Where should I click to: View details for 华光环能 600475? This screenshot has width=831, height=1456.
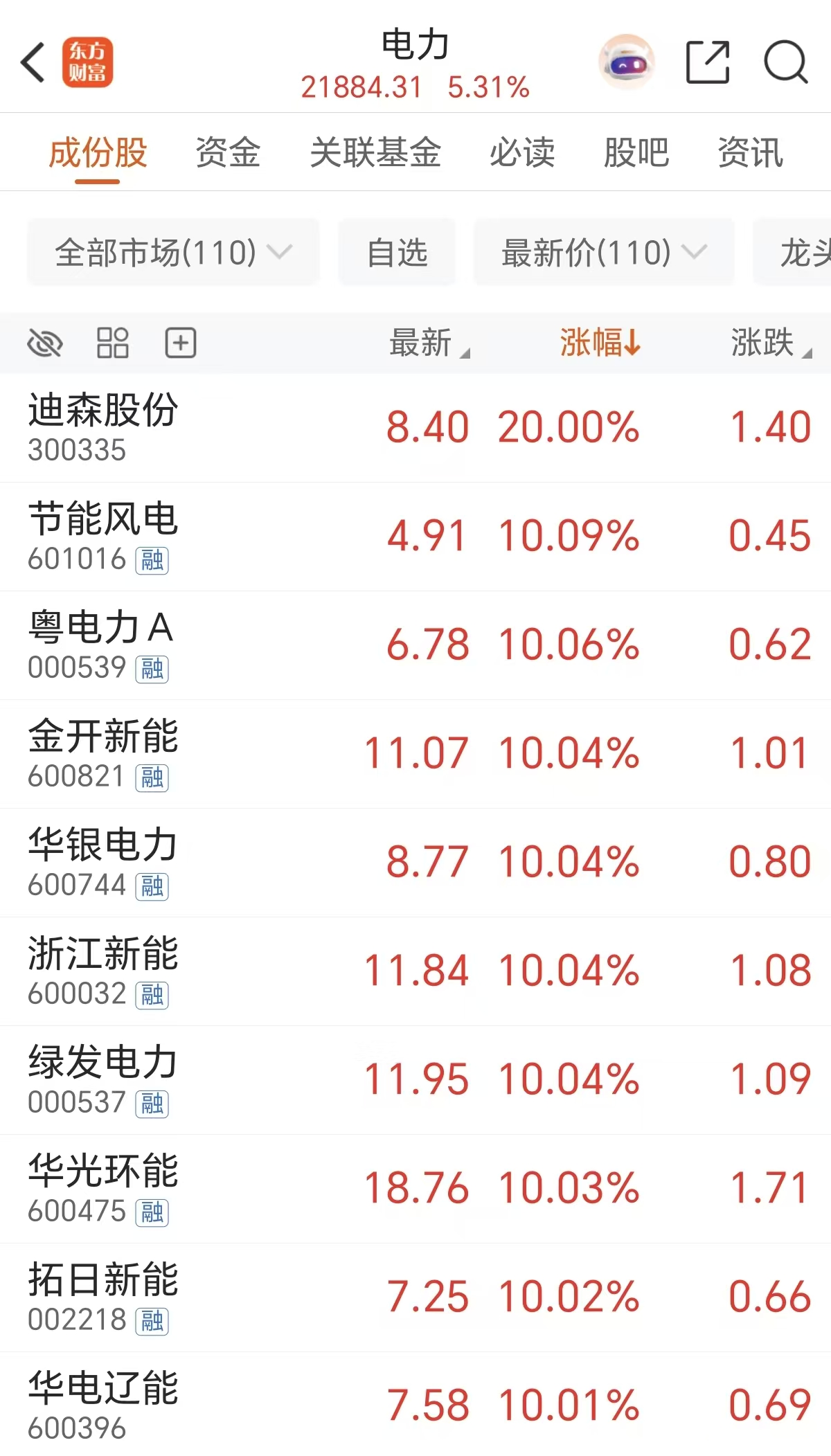[x=104, y=1188]
